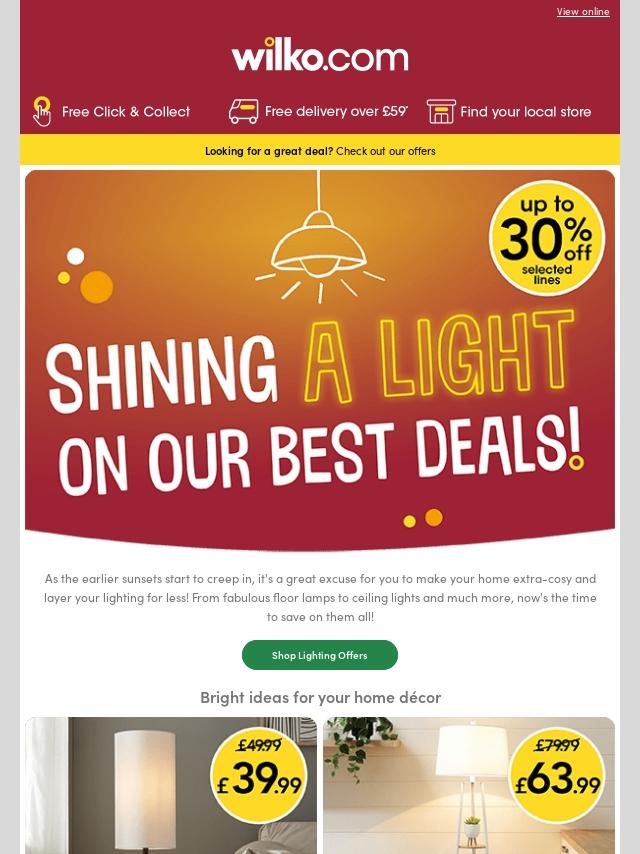Open the £63.99 tripod lamp product

click(469, 785)
